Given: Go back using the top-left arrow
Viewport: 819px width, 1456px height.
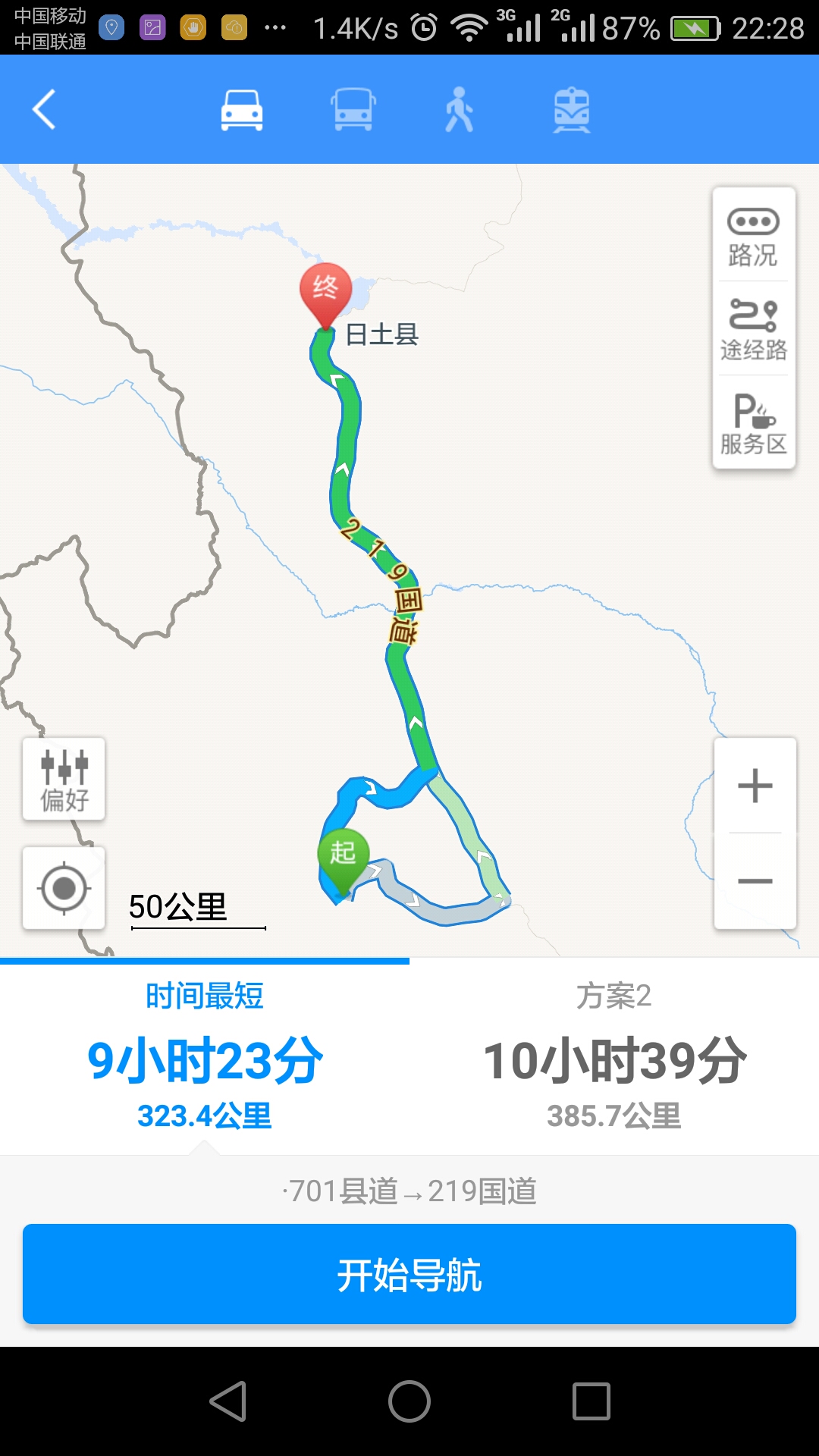Looking at the screenshot, I should (44, 110).
